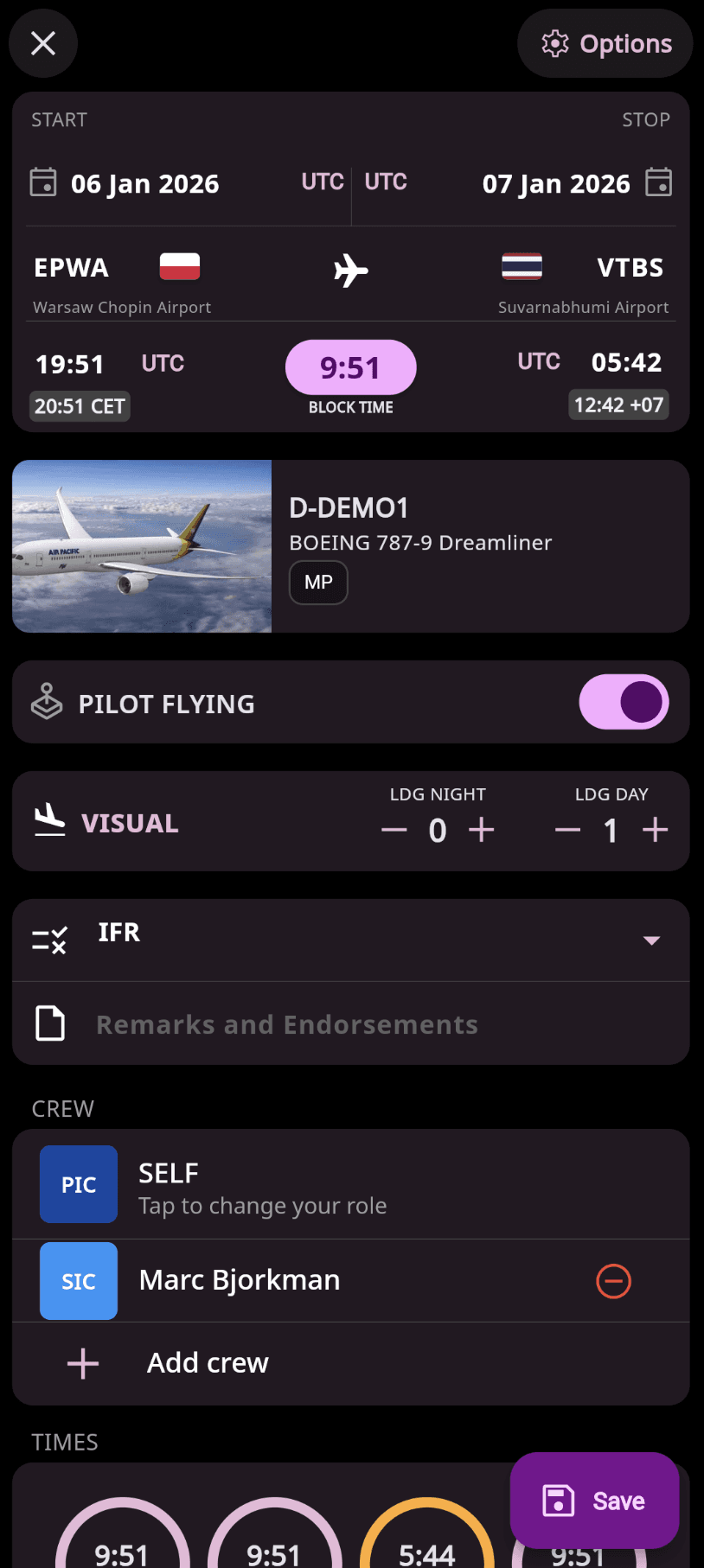Enter Remarks and Endorsements
This screenshot has height=1568, width=704.
(x=286, y=1024)
